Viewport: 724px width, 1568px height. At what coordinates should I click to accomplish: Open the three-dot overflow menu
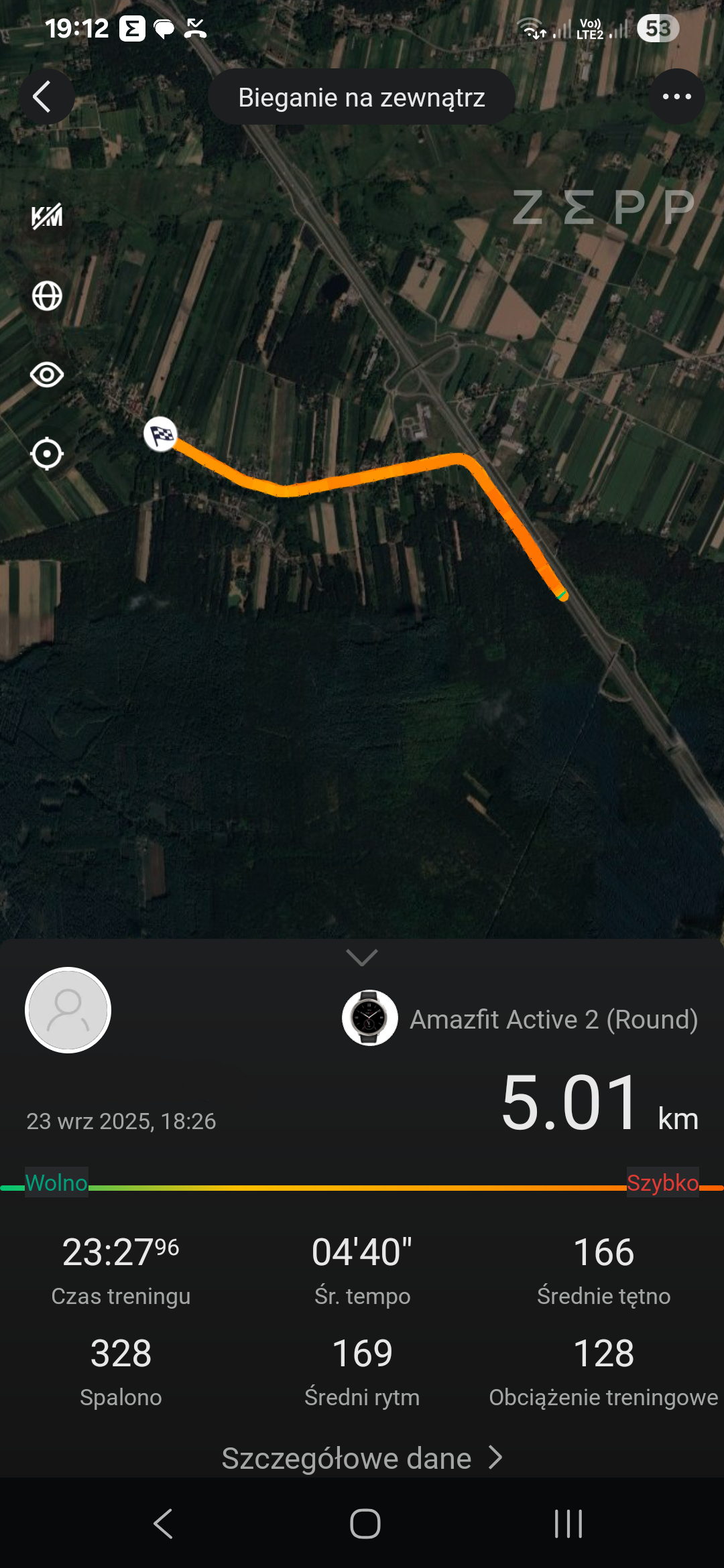pyautogui.click(x=676, y=97)
